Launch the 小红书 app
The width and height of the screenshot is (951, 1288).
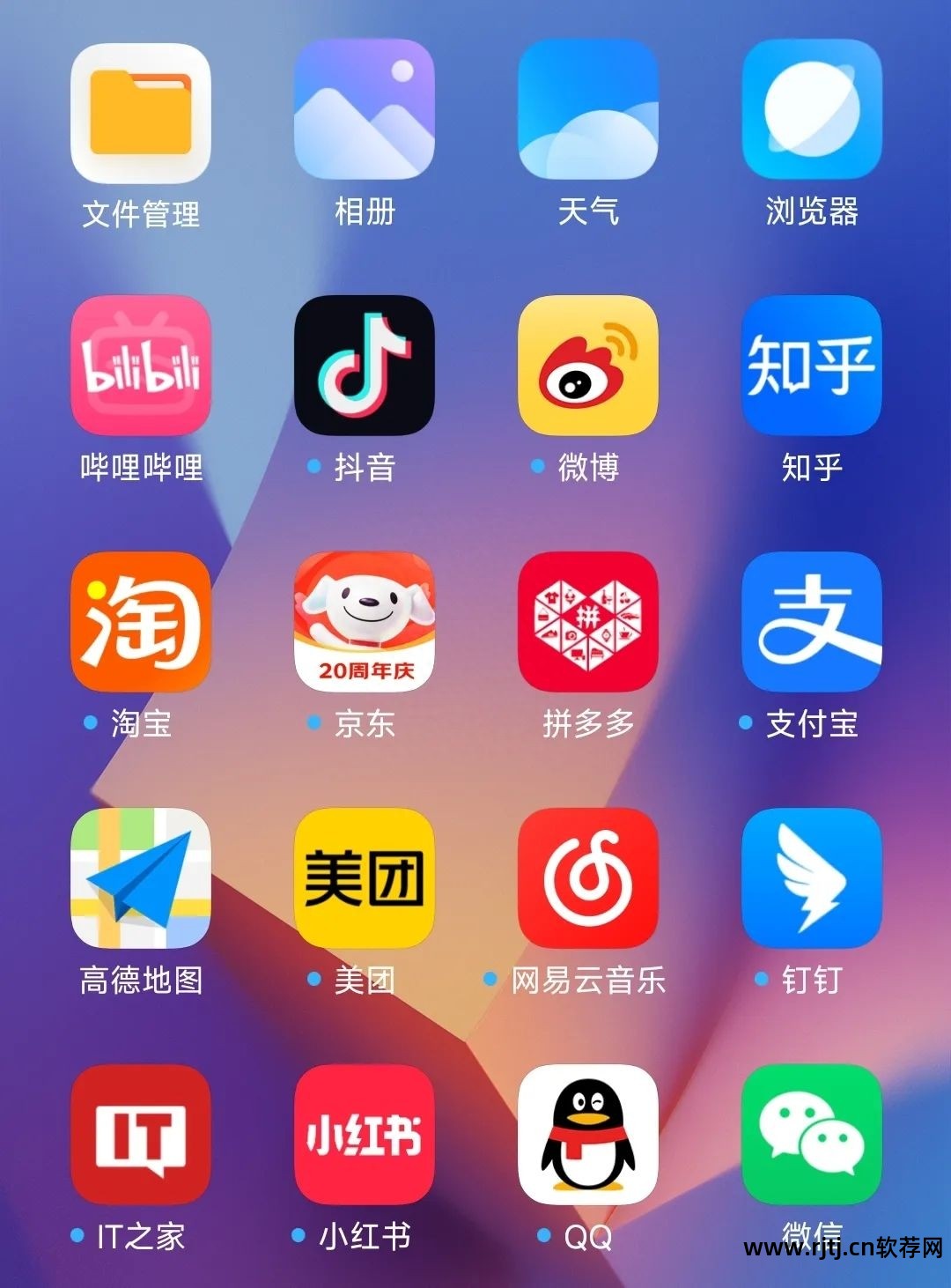[365, 1135]
